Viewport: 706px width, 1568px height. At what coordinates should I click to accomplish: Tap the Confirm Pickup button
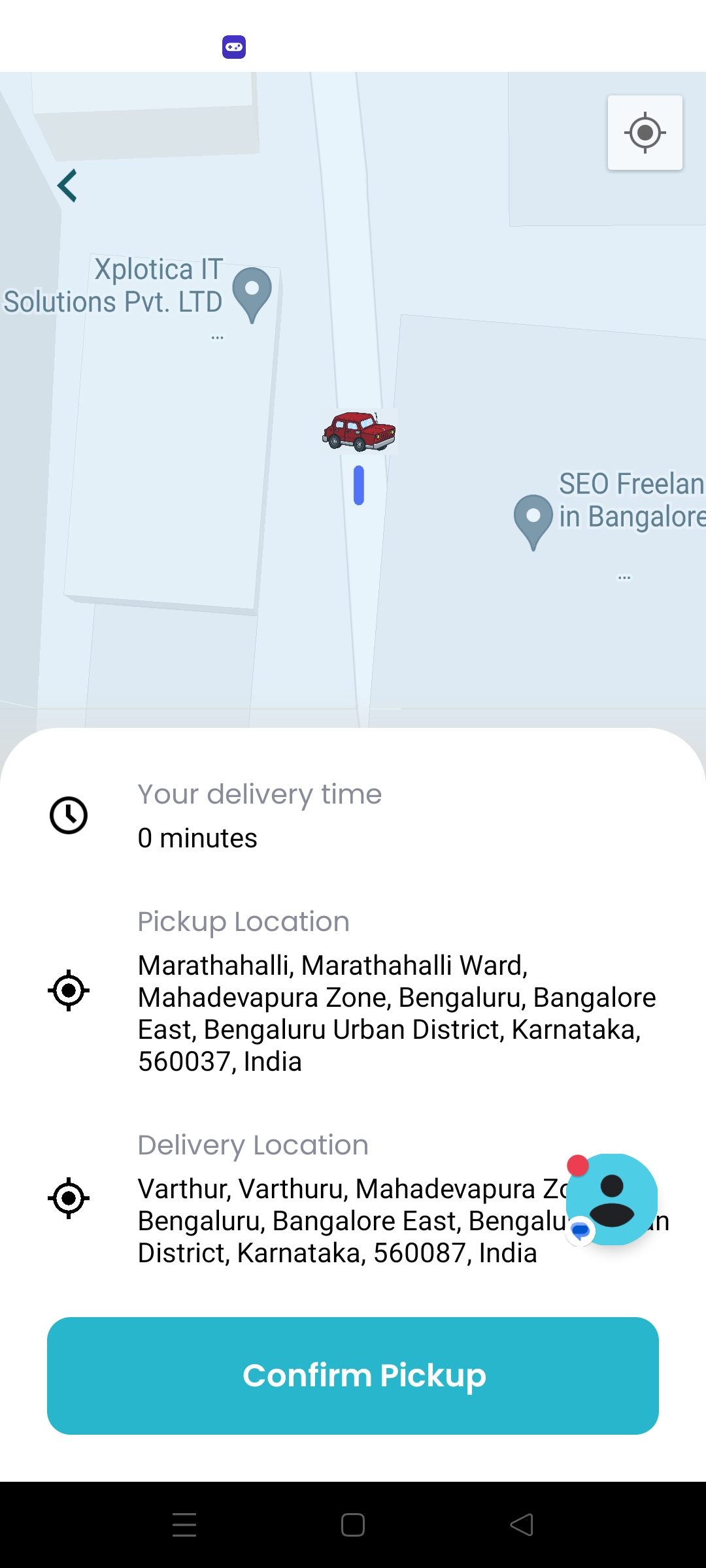(x=353, y=1376)
